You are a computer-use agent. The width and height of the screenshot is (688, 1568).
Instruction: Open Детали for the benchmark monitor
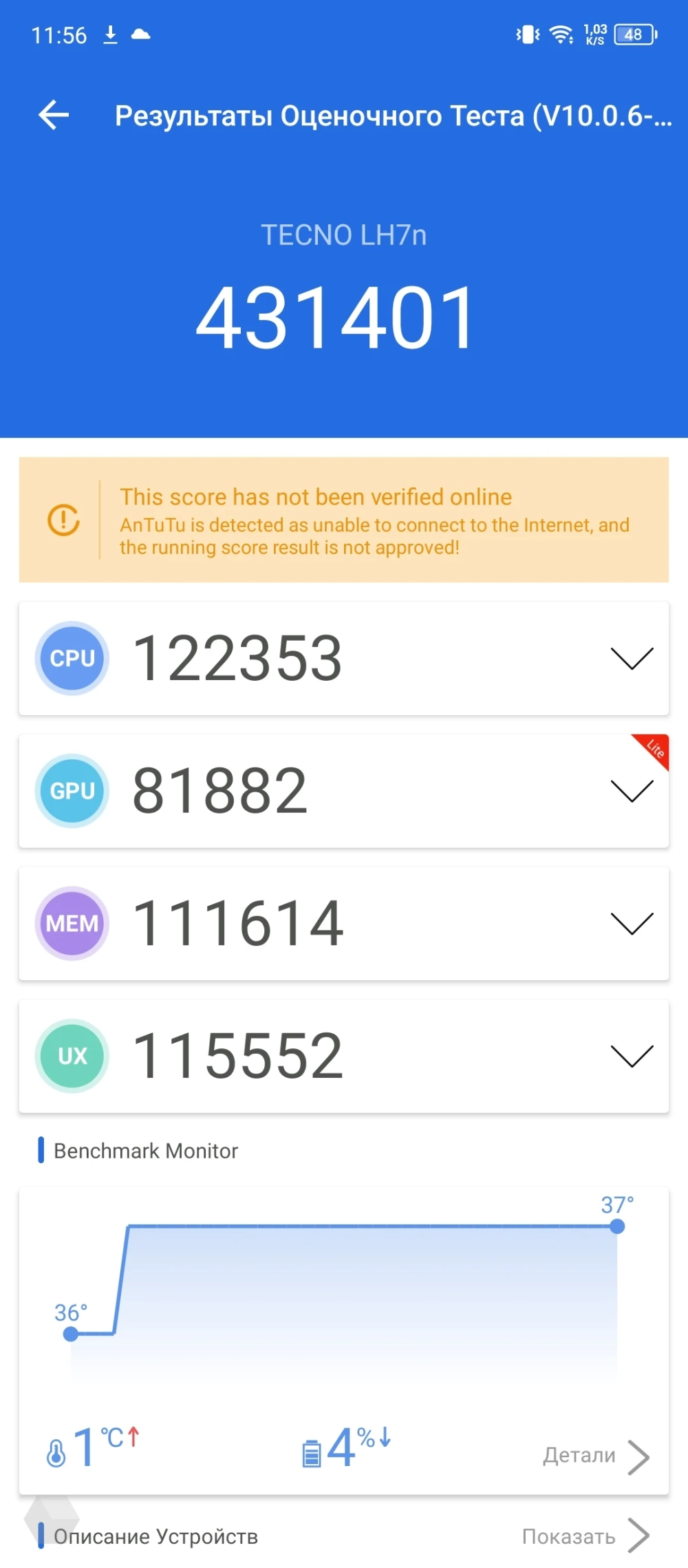595,1455
